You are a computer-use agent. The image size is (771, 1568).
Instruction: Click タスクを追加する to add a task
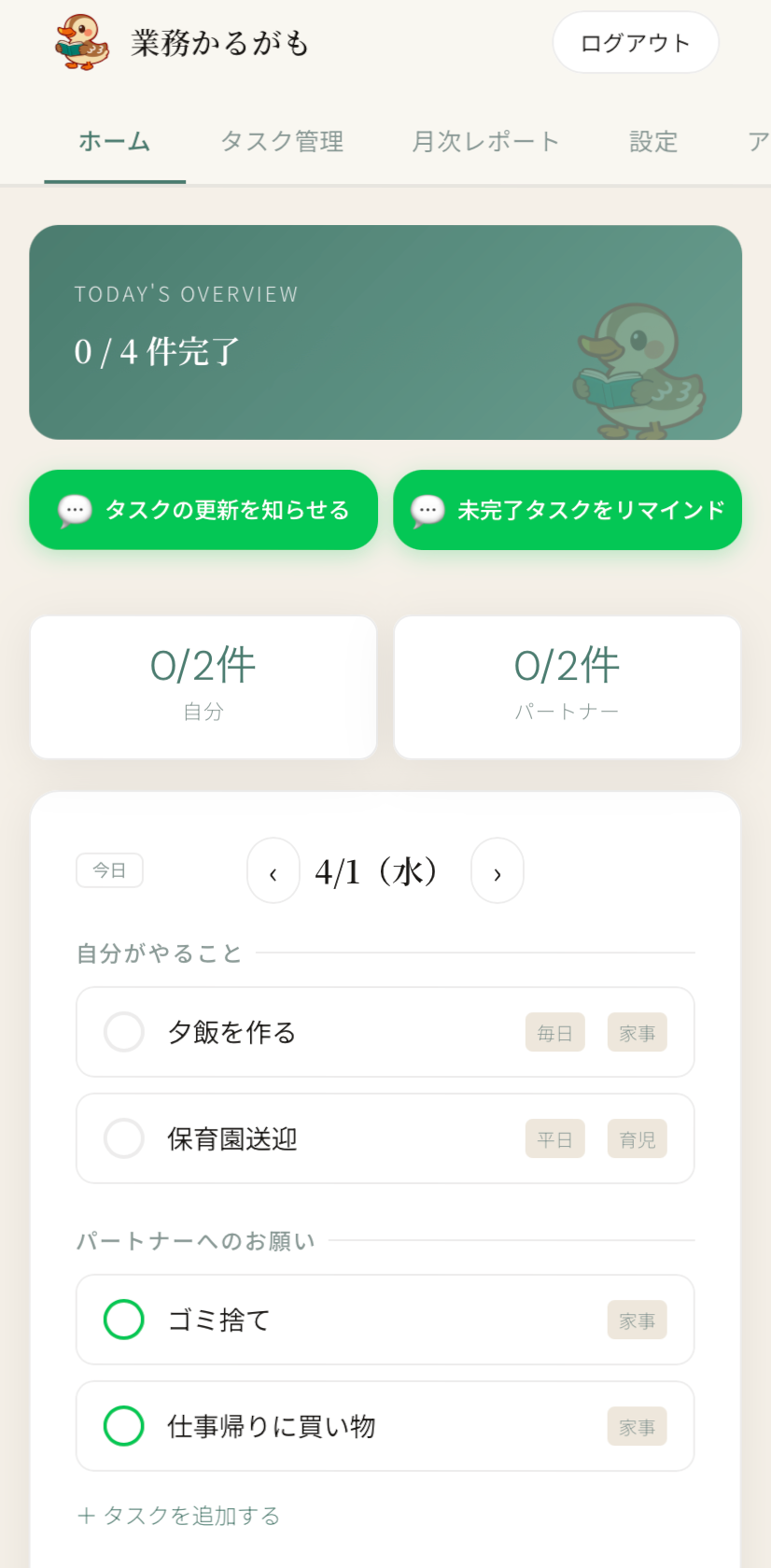[x=178, y=1516]
